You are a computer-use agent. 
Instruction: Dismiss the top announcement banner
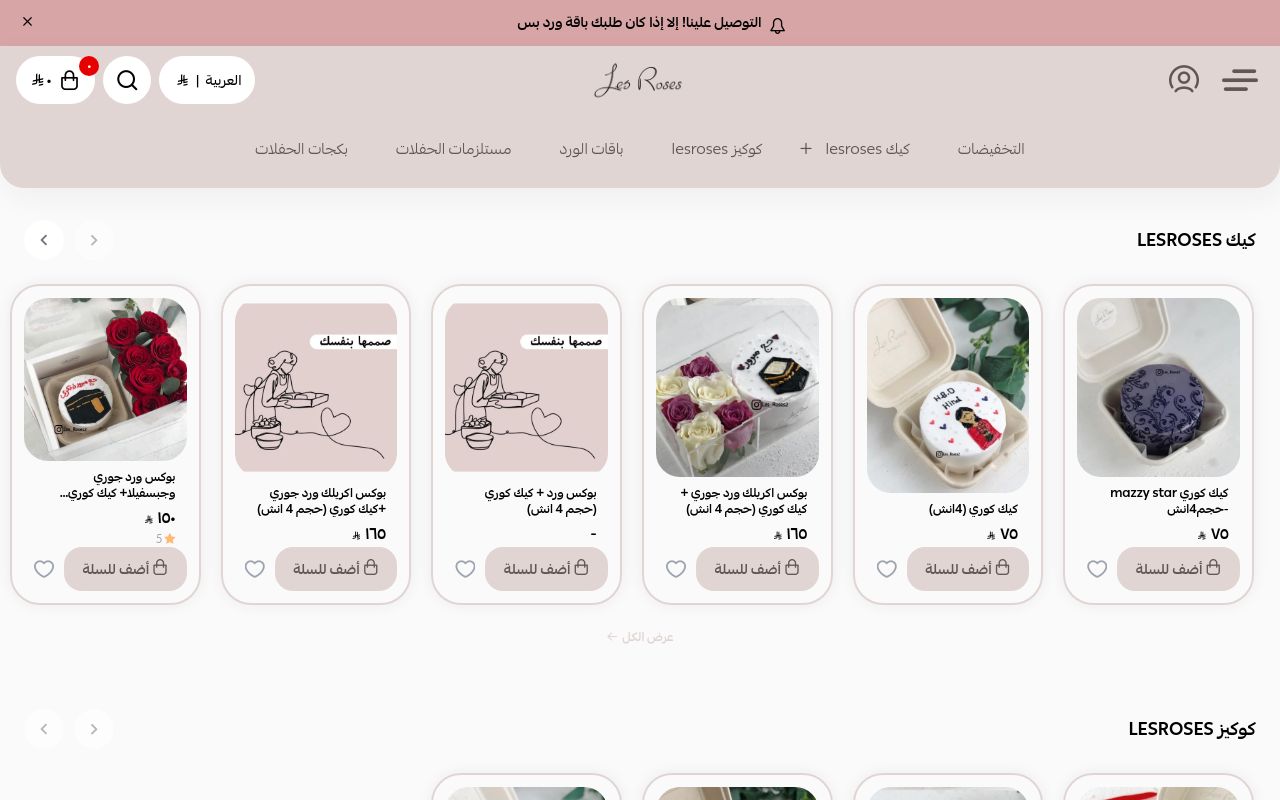tap(27, 21)
